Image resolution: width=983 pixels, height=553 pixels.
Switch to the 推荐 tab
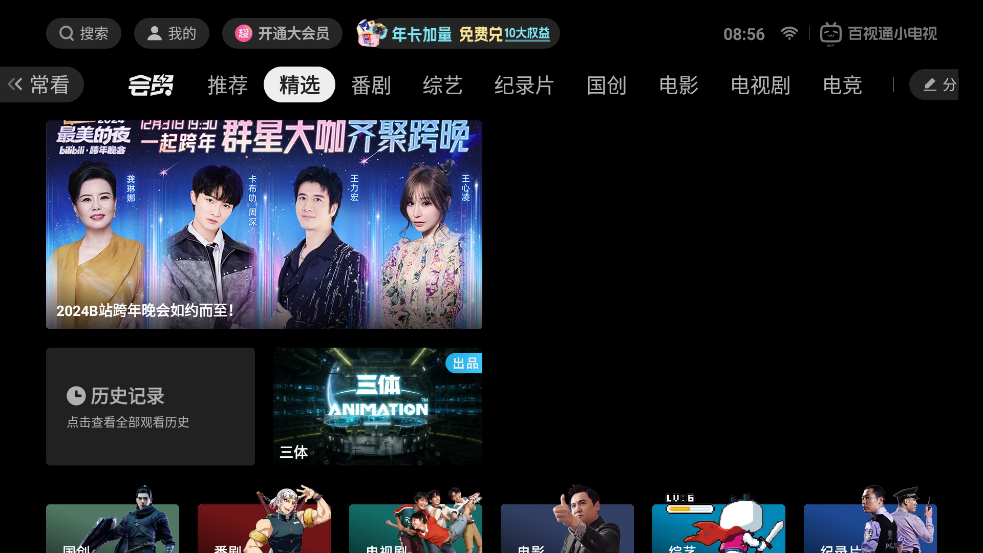(227, 85)
